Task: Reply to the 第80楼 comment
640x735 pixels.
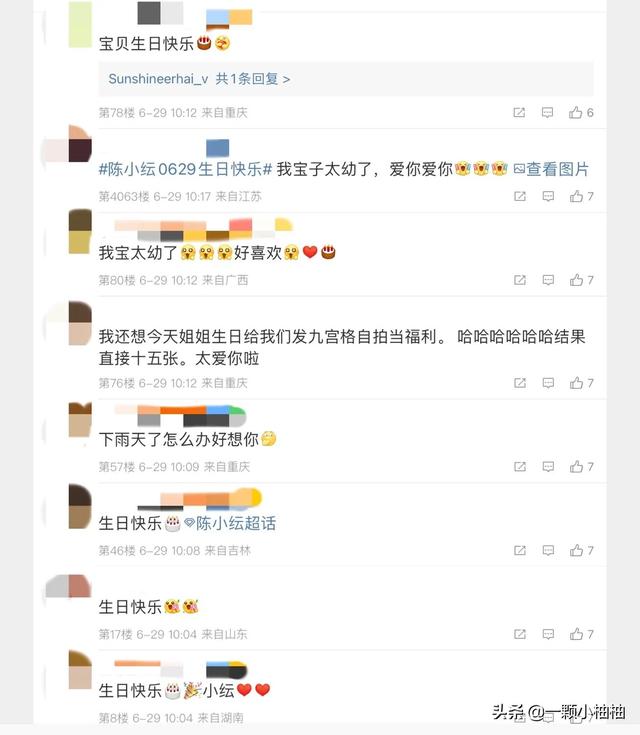Action: (547, 281)
